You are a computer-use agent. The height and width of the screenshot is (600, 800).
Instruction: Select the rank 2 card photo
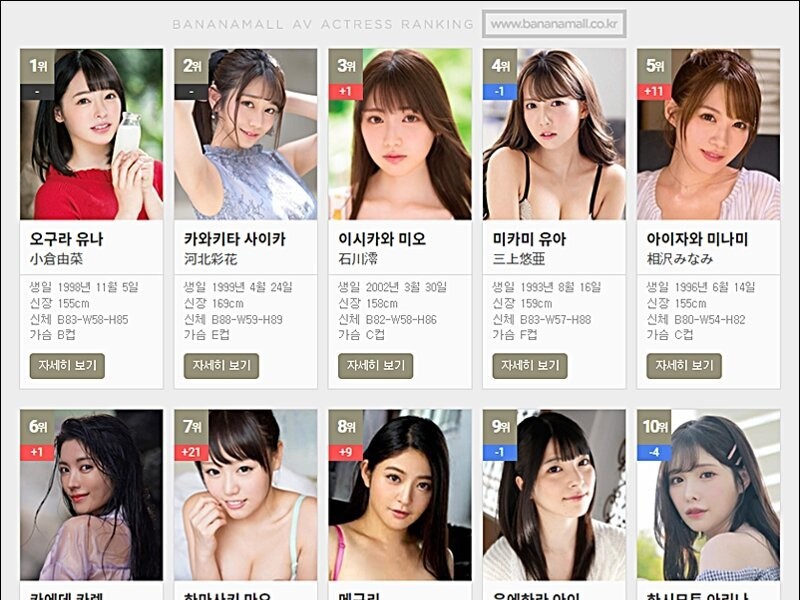point(245,134)
